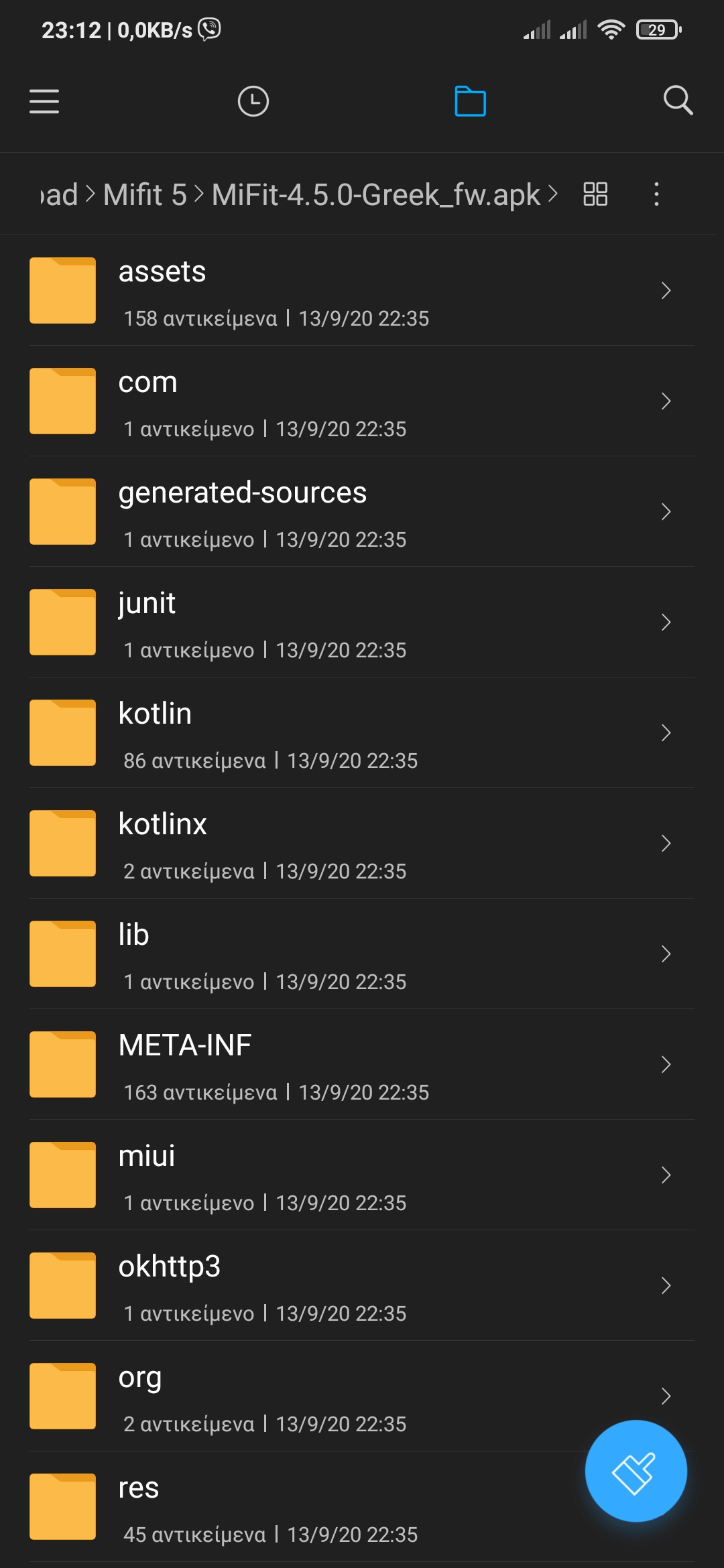Open the org folder
This screenshot has width=724, height=1568.
point(335,1396)
